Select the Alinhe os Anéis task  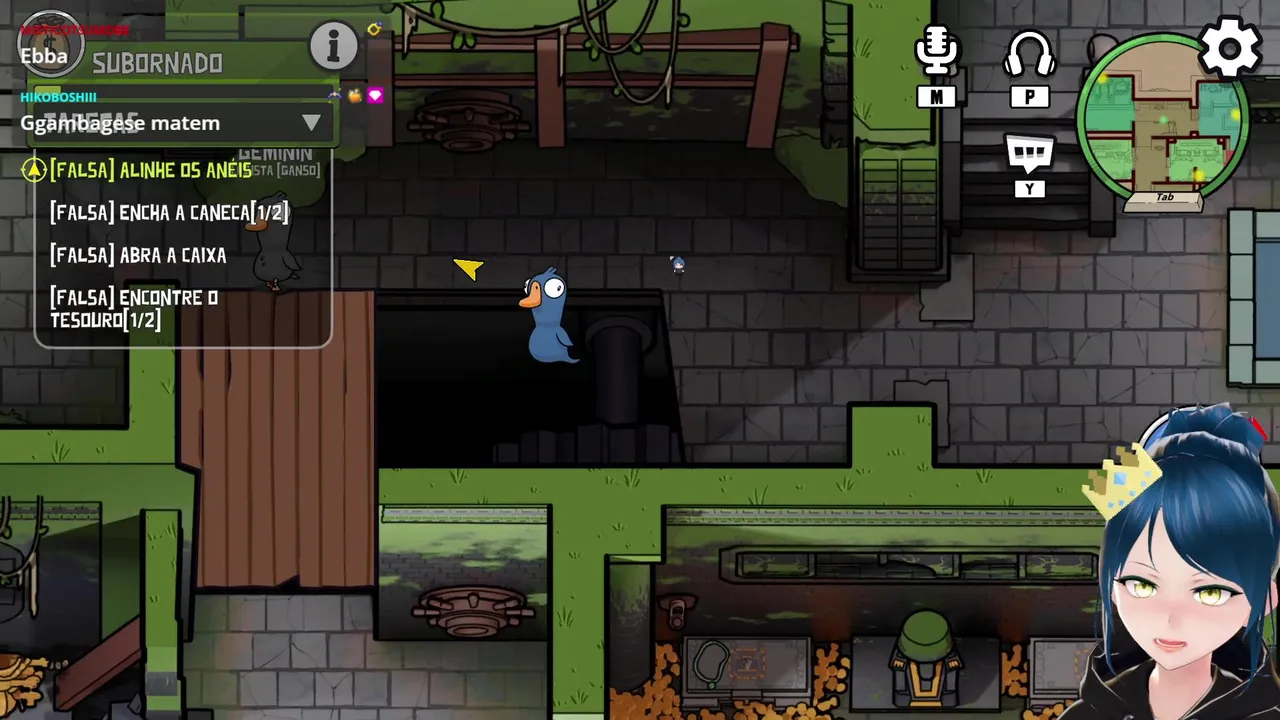[151, 170]
